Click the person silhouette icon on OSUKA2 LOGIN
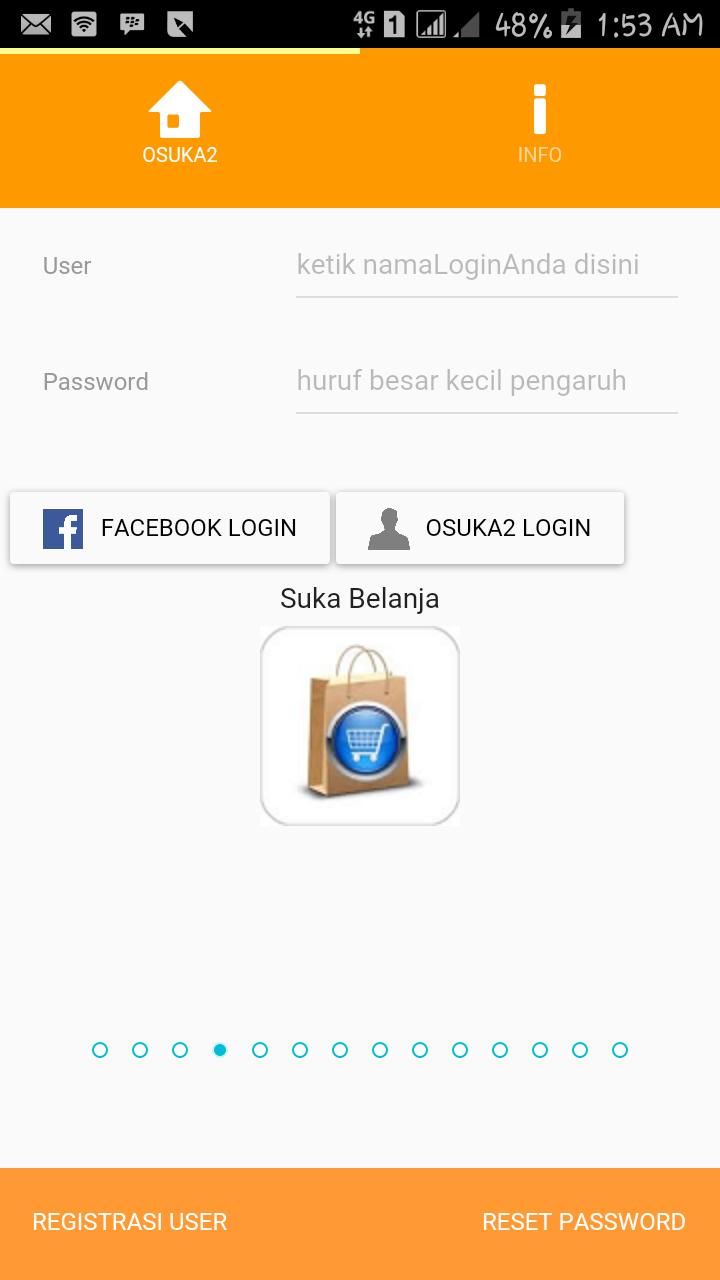720x1280 pixels. coord(388,528)
